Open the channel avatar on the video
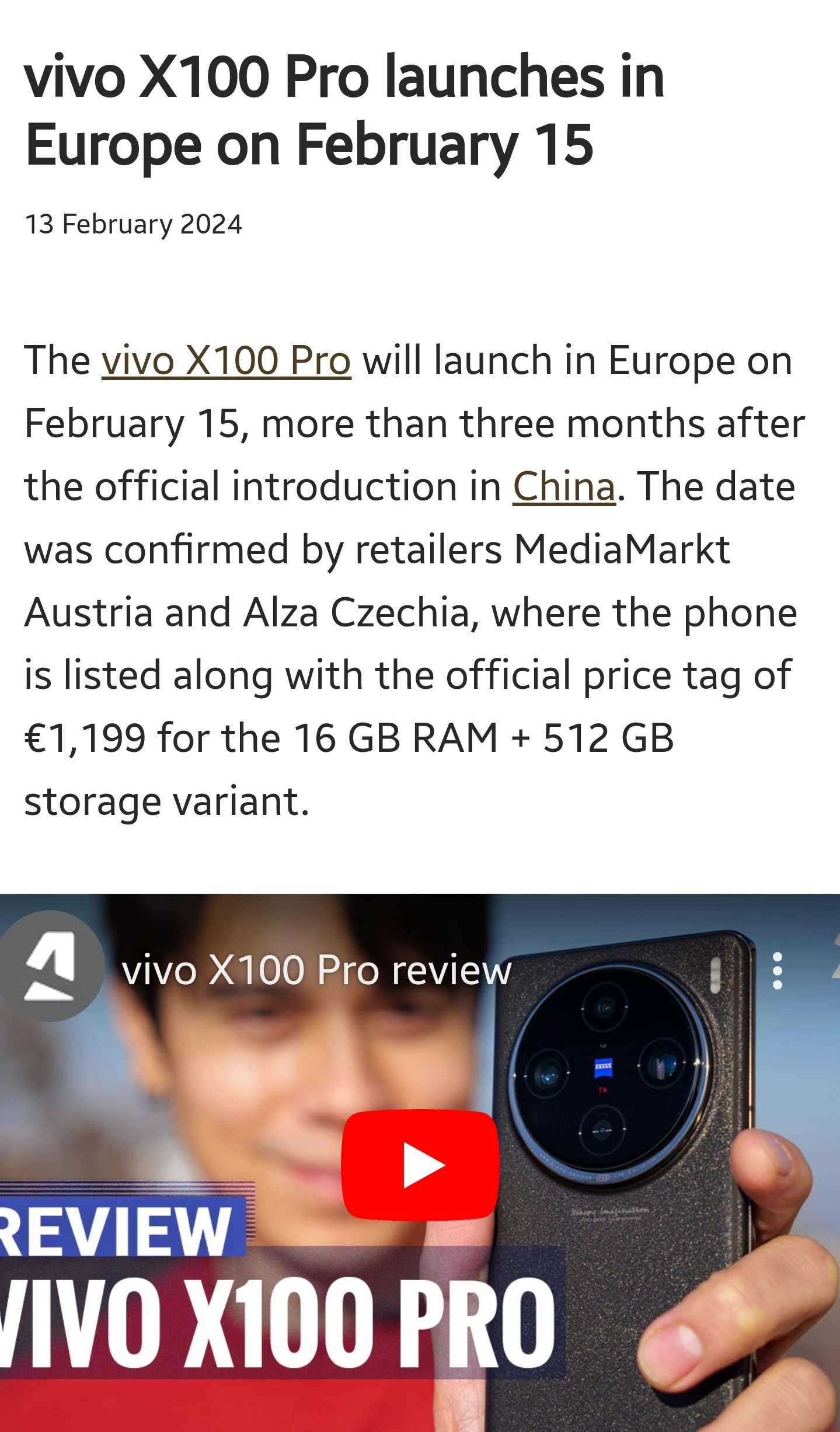840x1432 pixels. [x=51, y=966]
